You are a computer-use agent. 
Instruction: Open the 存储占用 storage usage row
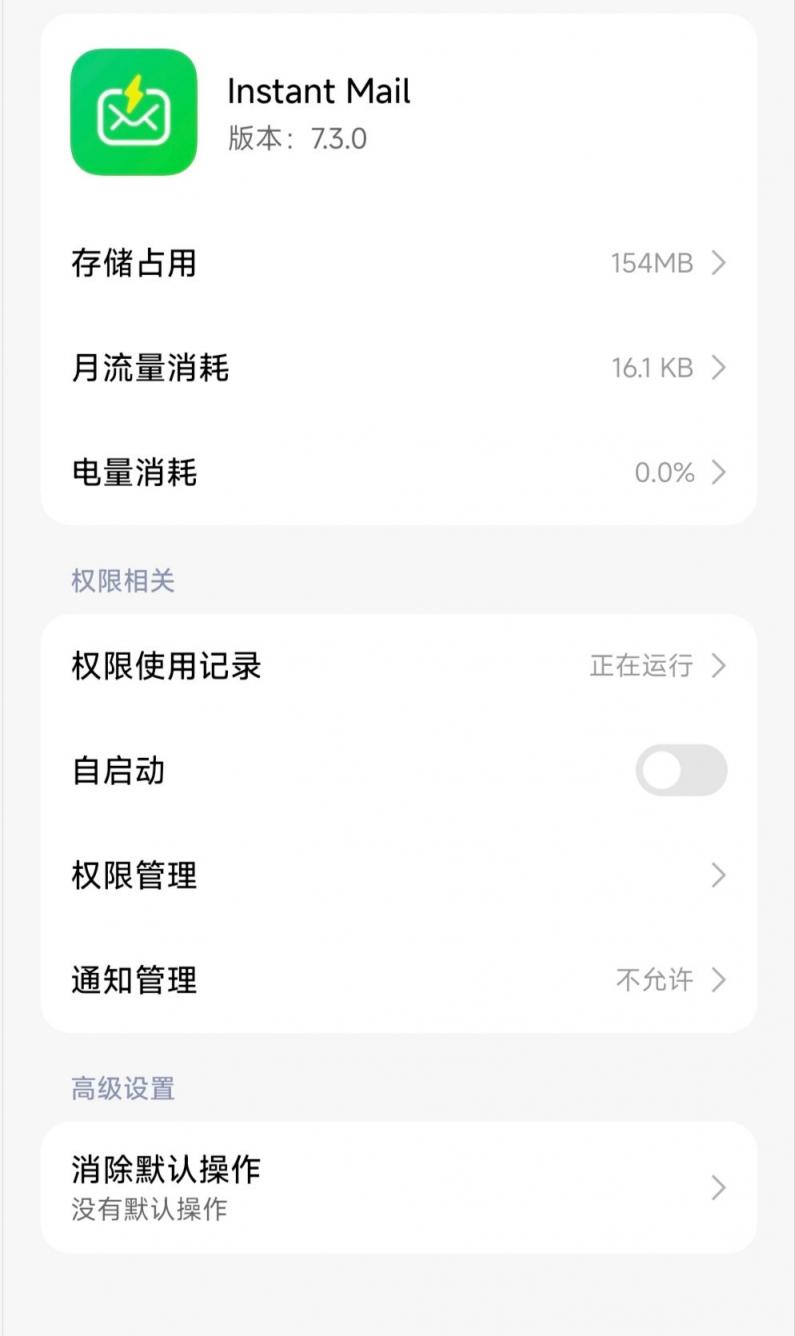(398, 263)
